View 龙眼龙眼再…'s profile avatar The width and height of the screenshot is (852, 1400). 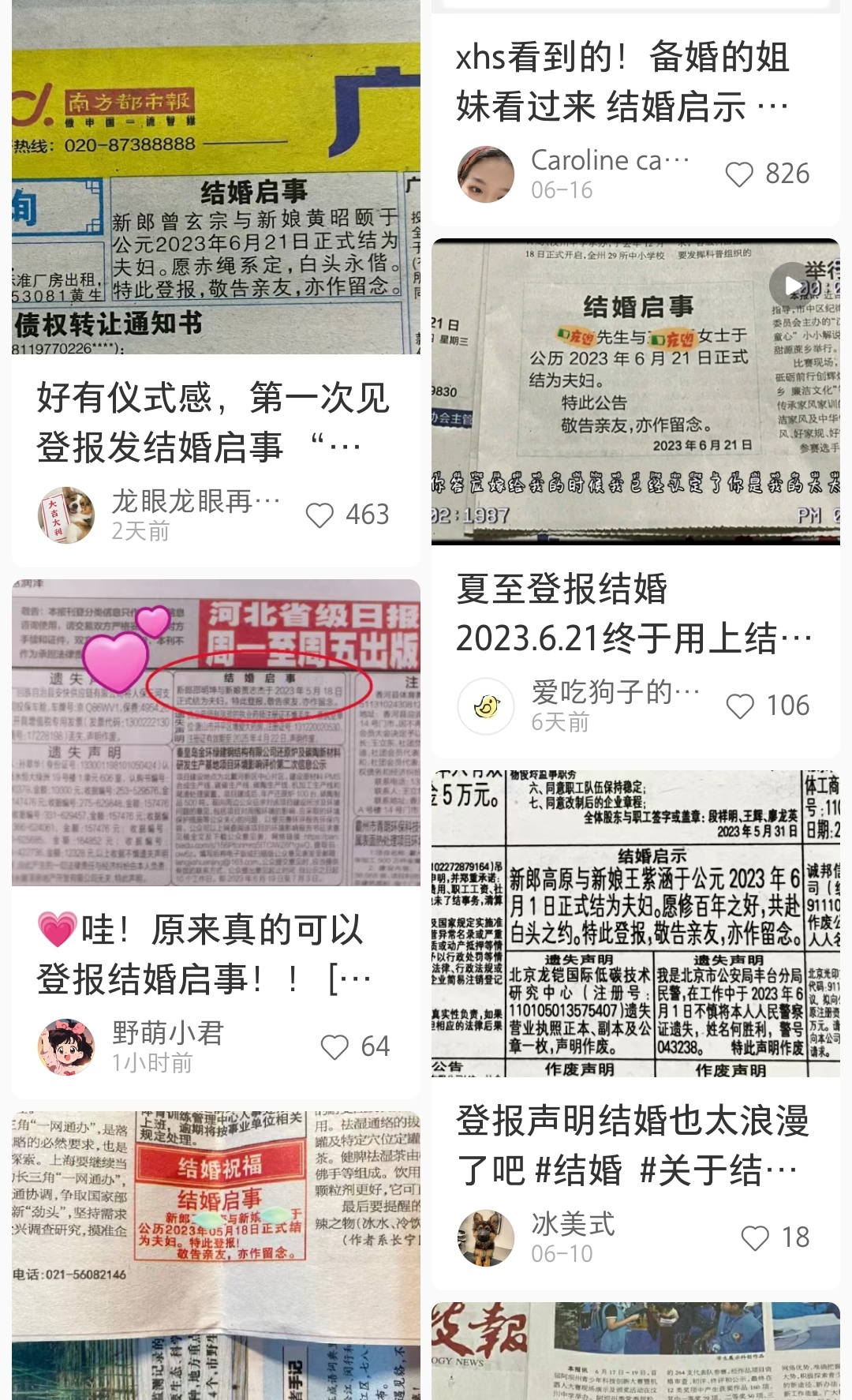(66, 515)
